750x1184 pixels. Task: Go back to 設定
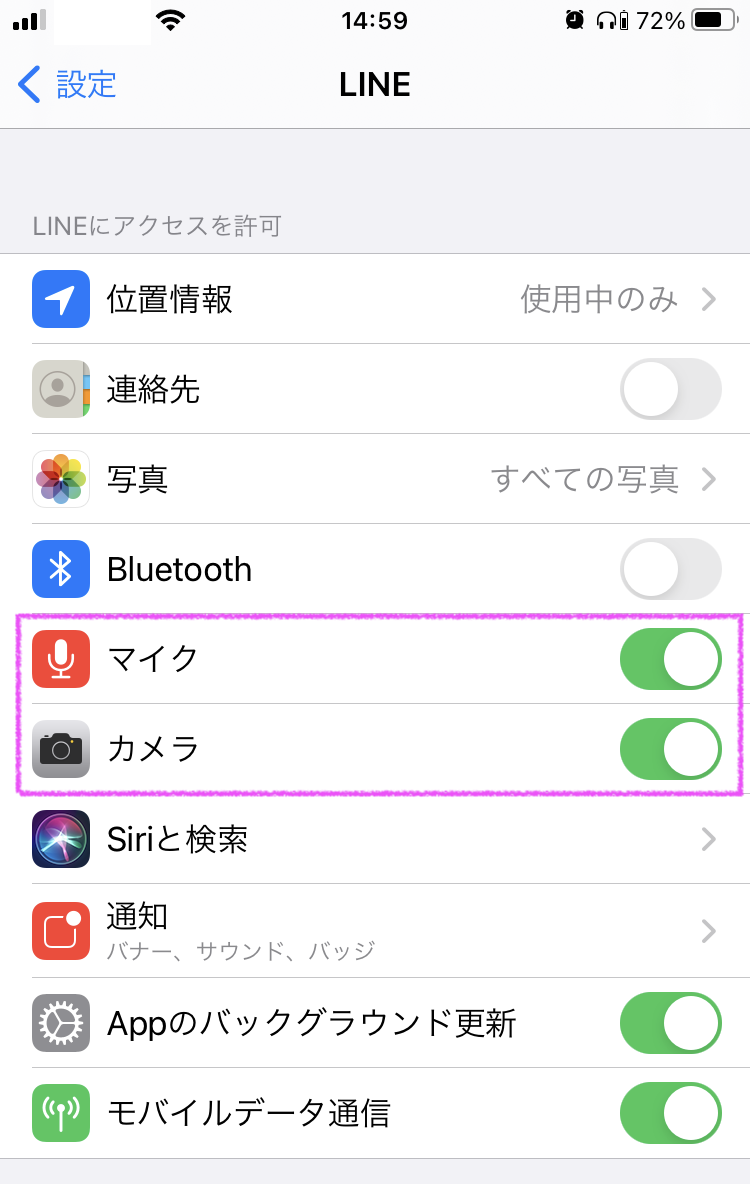(68, 85)
